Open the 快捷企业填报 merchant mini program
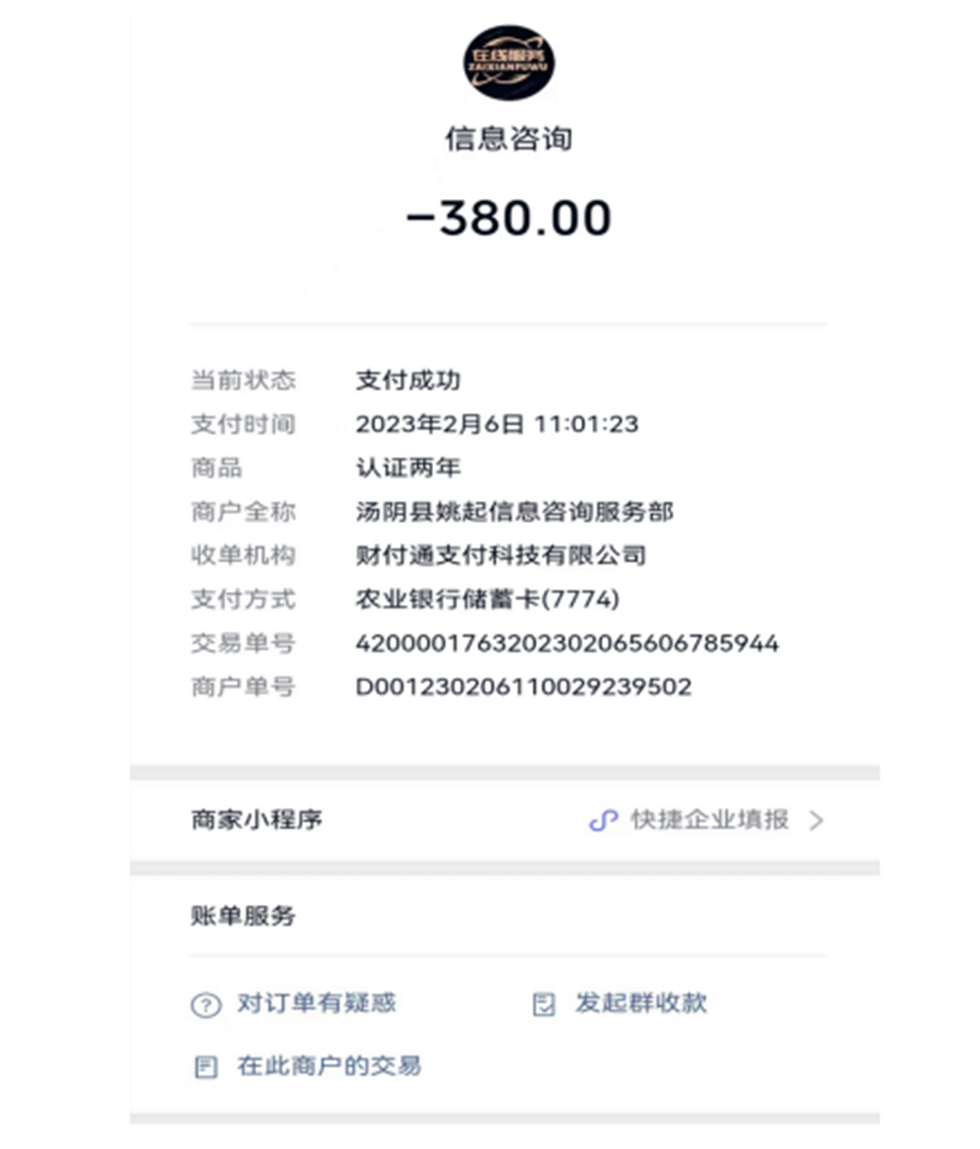Image resolution: width=980 pixels, height=1149 pixels. 708,821
